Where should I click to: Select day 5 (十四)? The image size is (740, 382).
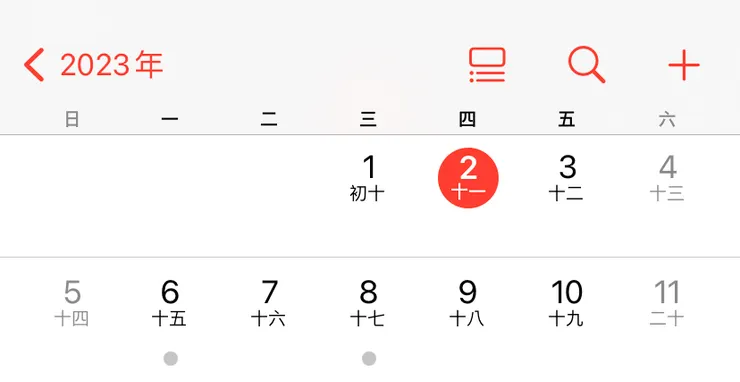pos(72,303)
